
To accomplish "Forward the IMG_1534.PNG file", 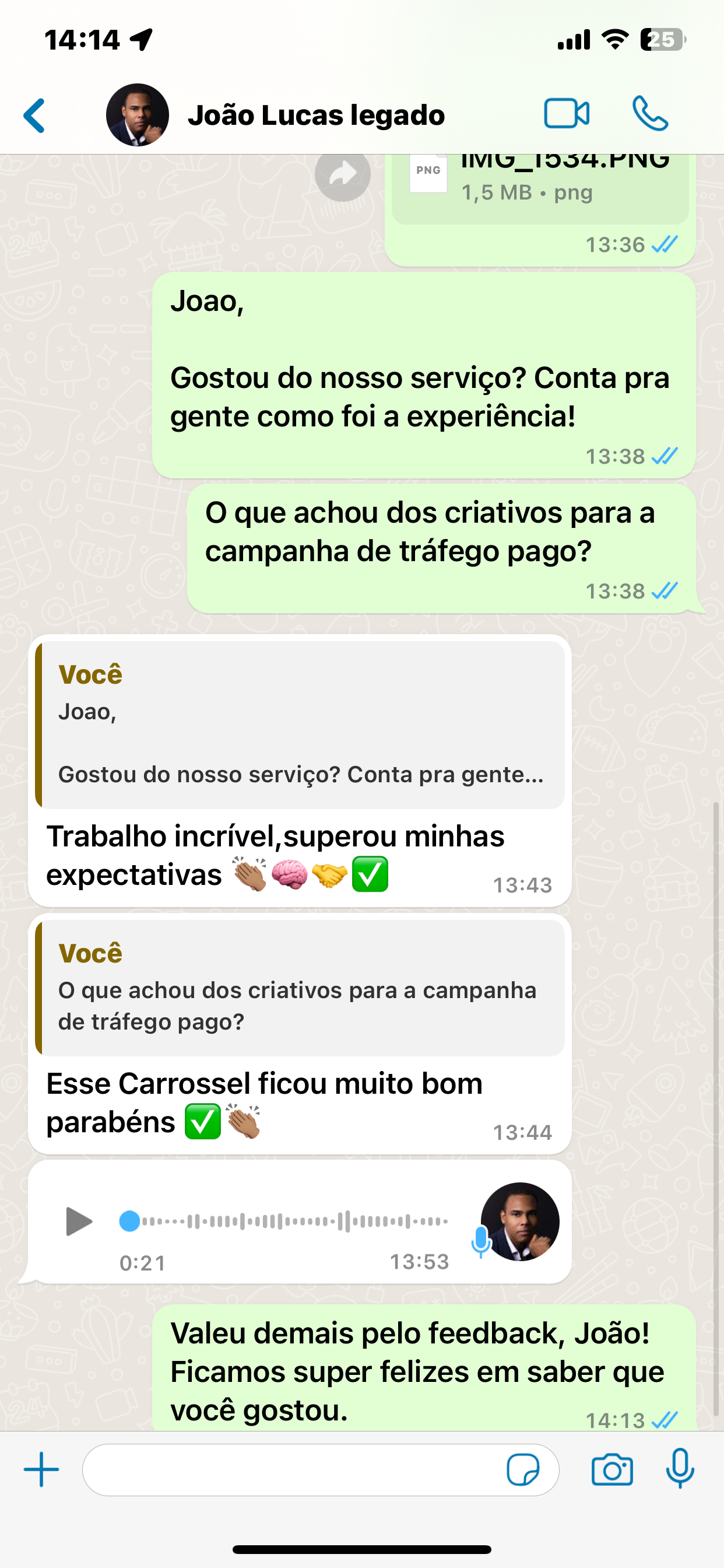I will pos(343,174).
